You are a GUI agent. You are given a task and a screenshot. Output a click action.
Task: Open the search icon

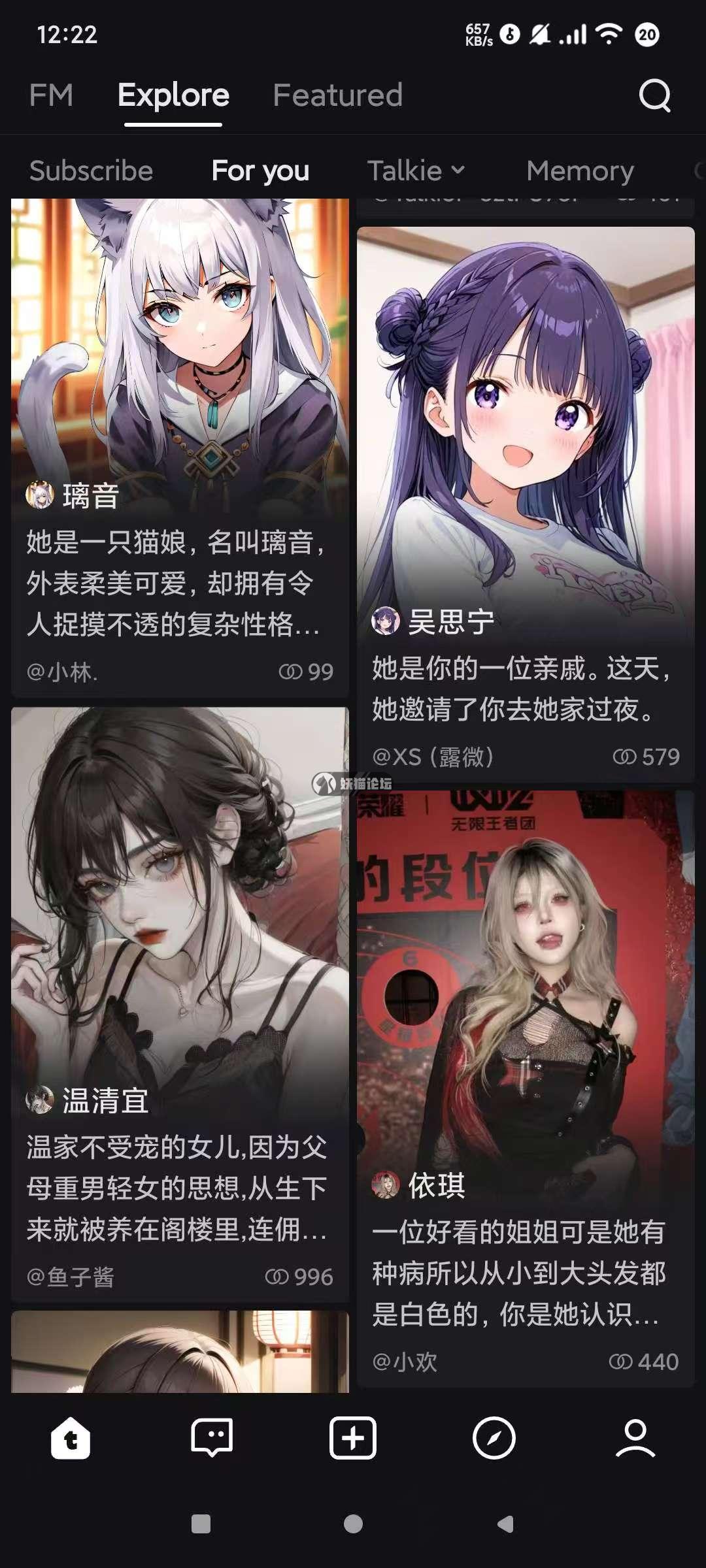[654, 96]
